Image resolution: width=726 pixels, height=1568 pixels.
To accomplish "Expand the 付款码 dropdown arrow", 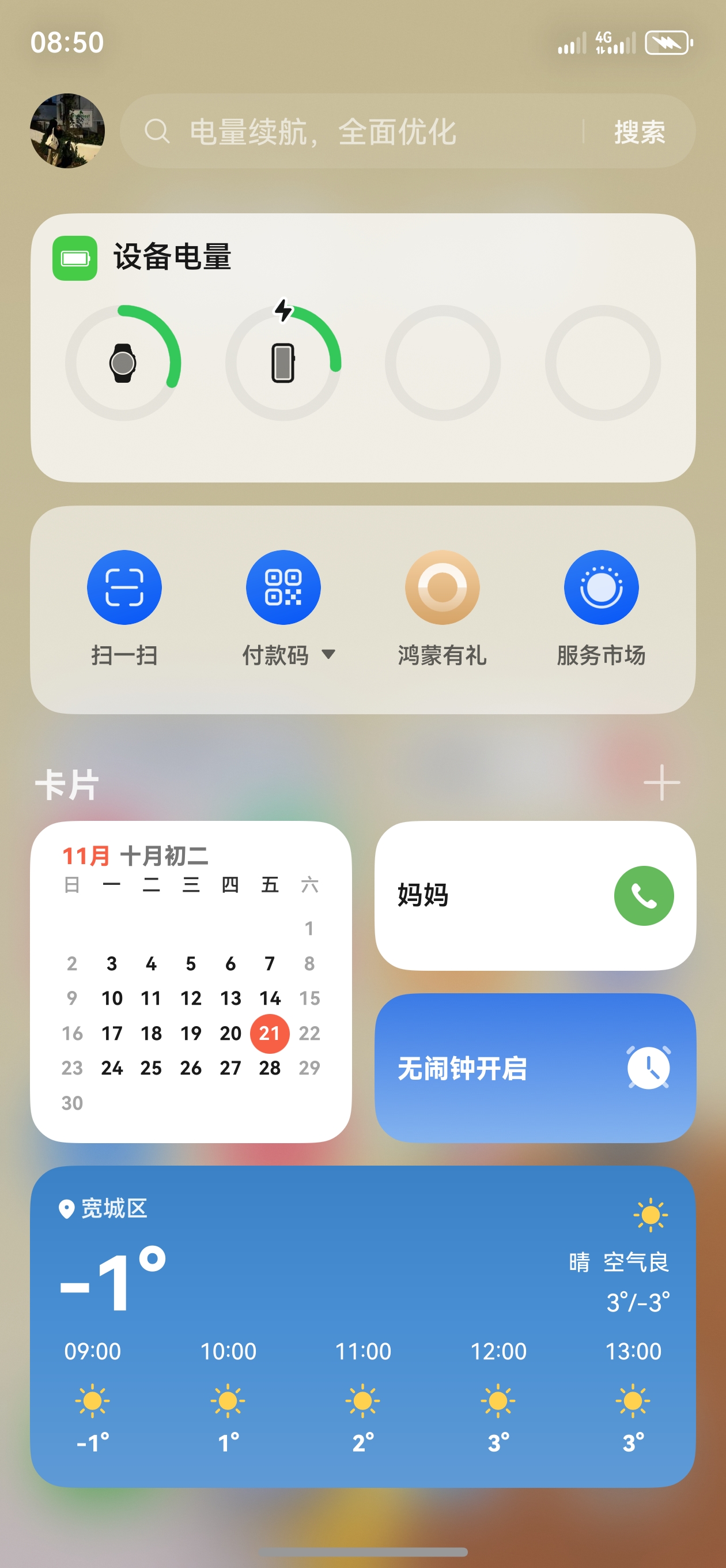I will [329, 654].
